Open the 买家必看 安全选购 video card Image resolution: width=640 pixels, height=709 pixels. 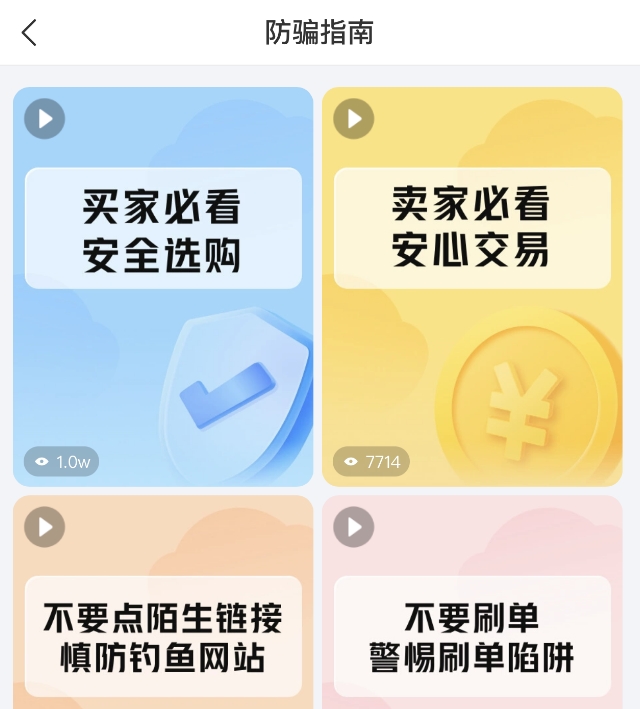163,287
